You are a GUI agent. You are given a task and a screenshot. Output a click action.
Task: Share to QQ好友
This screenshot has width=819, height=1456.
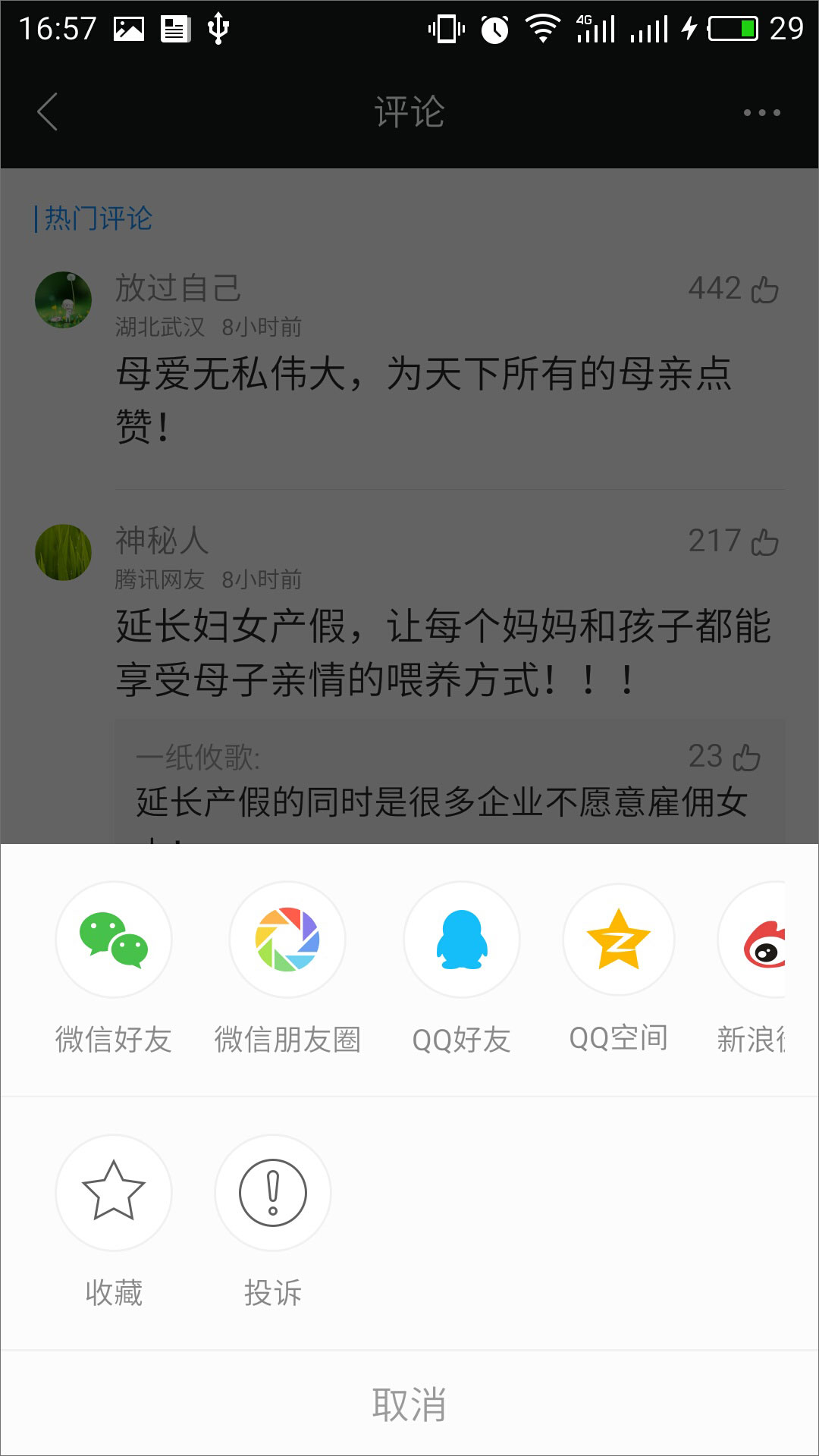pos(461,940)
